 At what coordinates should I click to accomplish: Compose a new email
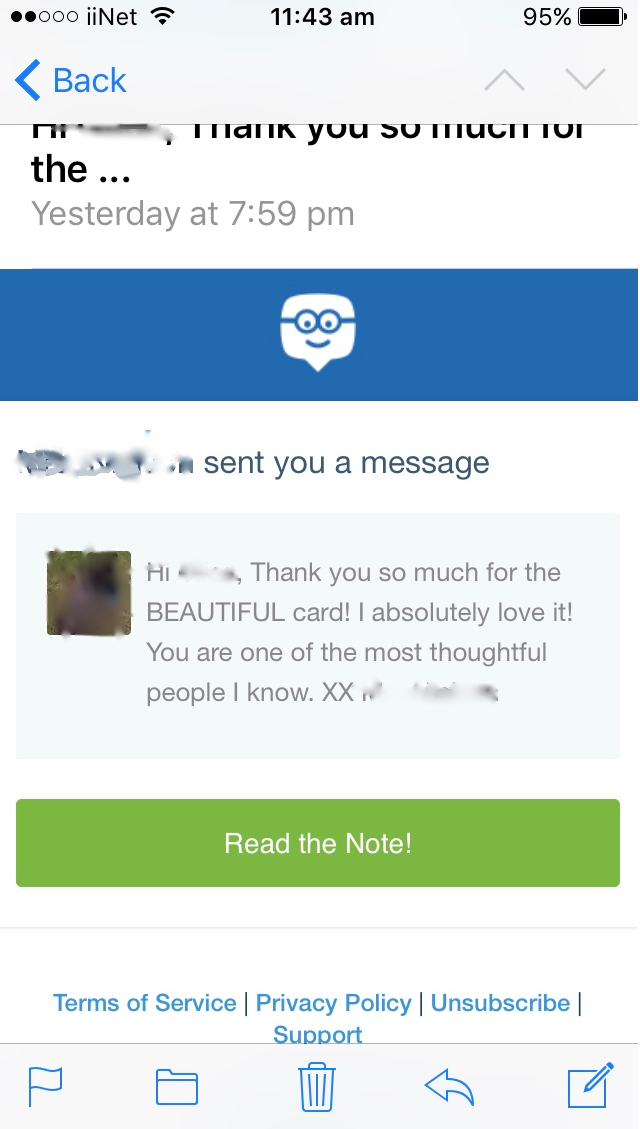coord(590,1085)
